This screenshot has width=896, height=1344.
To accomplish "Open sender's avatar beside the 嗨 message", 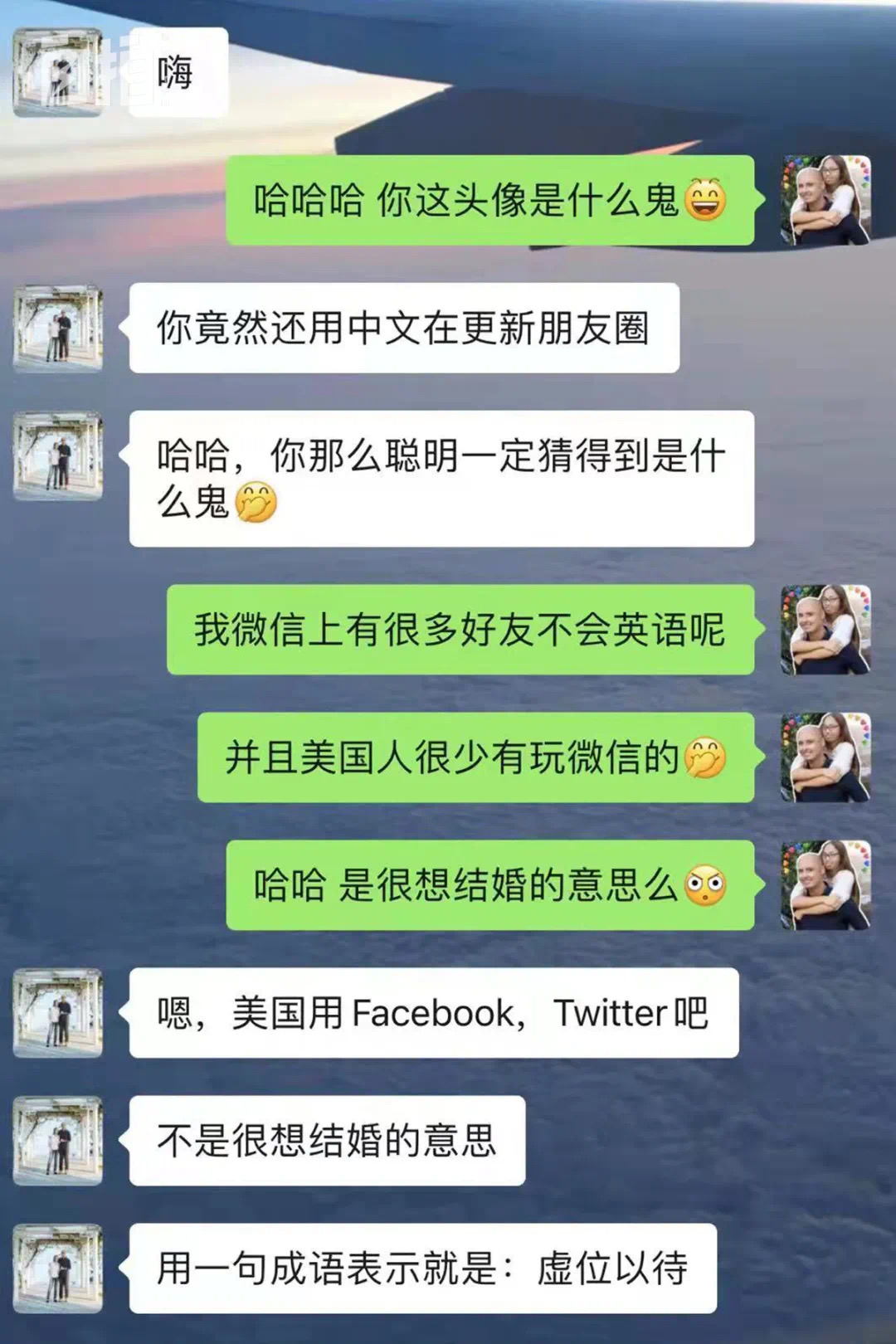I will (x=58, y=72).
